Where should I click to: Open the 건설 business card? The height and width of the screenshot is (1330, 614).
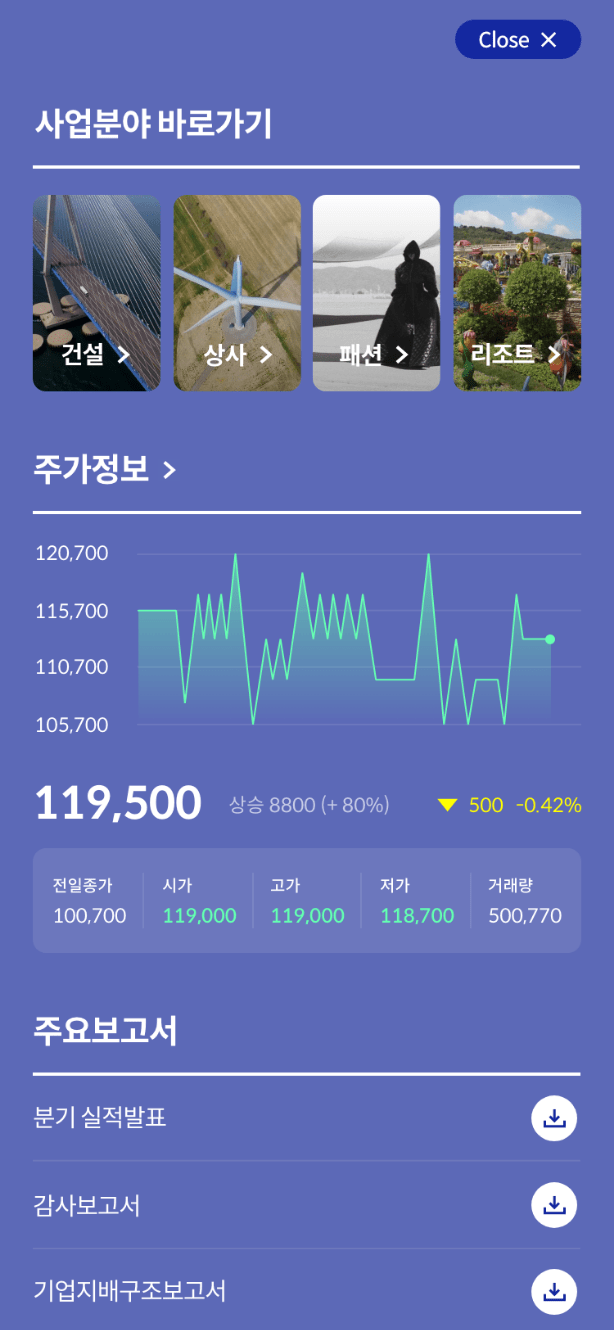96,293
